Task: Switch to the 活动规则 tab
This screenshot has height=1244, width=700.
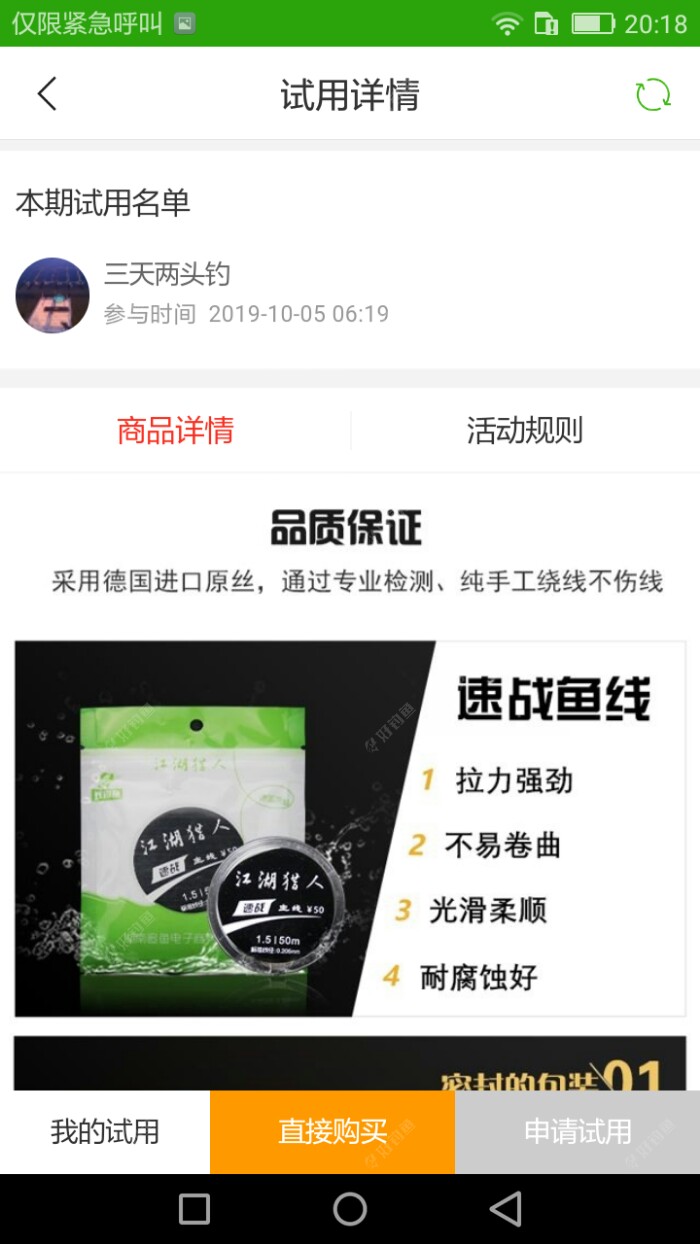Action: [524, 431]
